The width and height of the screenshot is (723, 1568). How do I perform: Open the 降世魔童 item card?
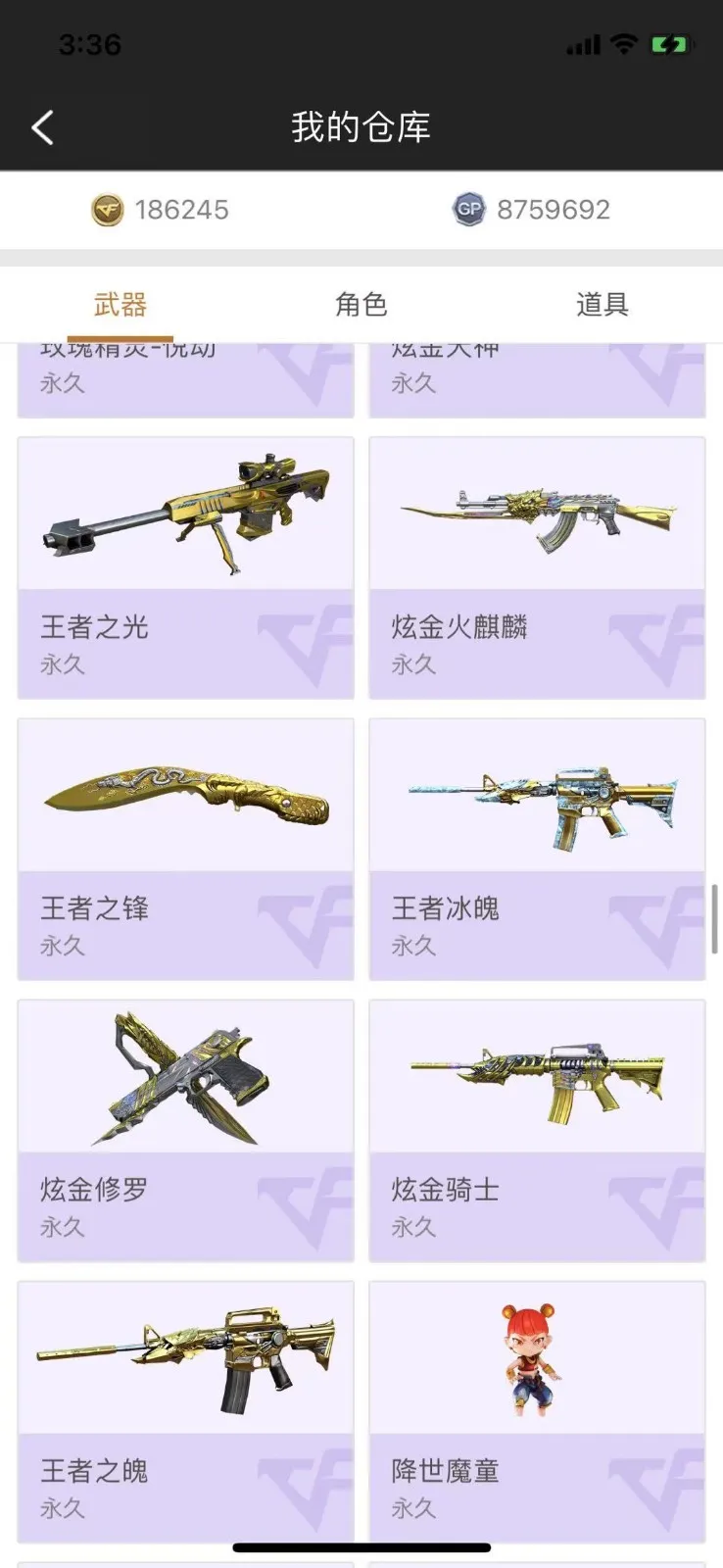pos(537,1411)
